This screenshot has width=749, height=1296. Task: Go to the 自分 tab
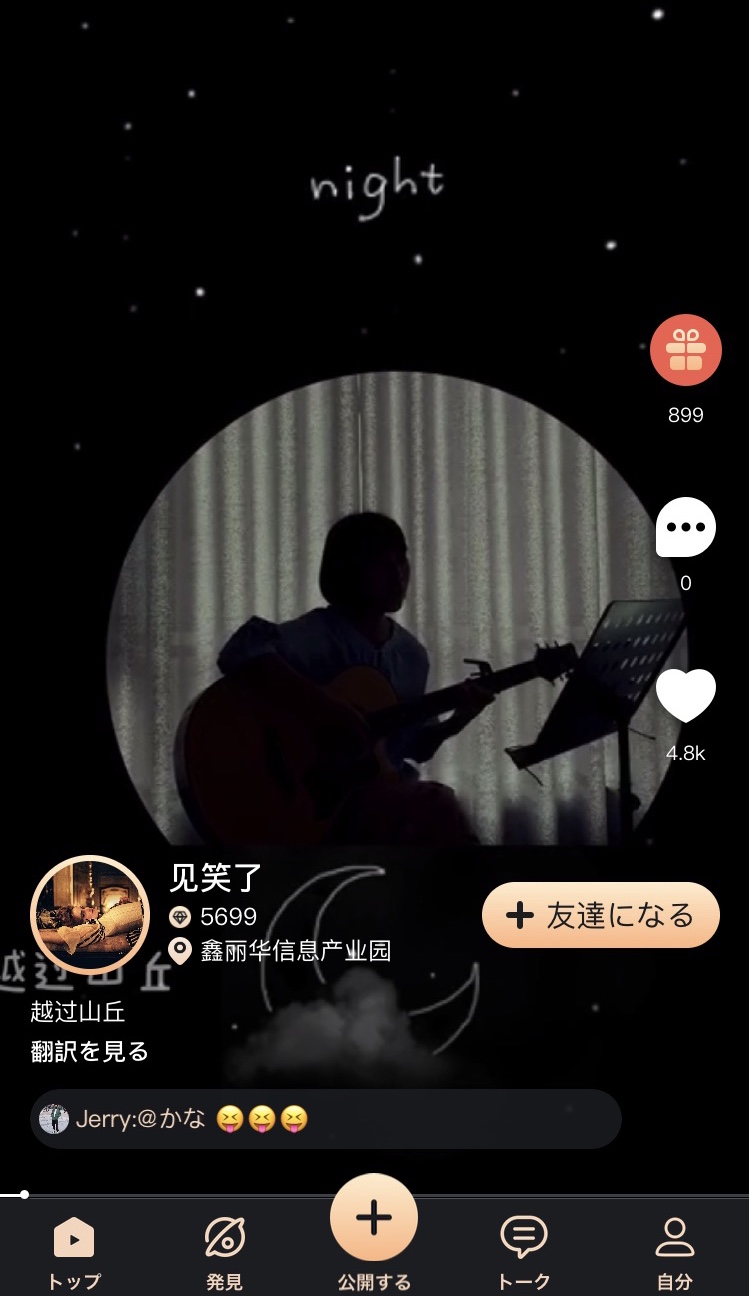(675, 1252)
